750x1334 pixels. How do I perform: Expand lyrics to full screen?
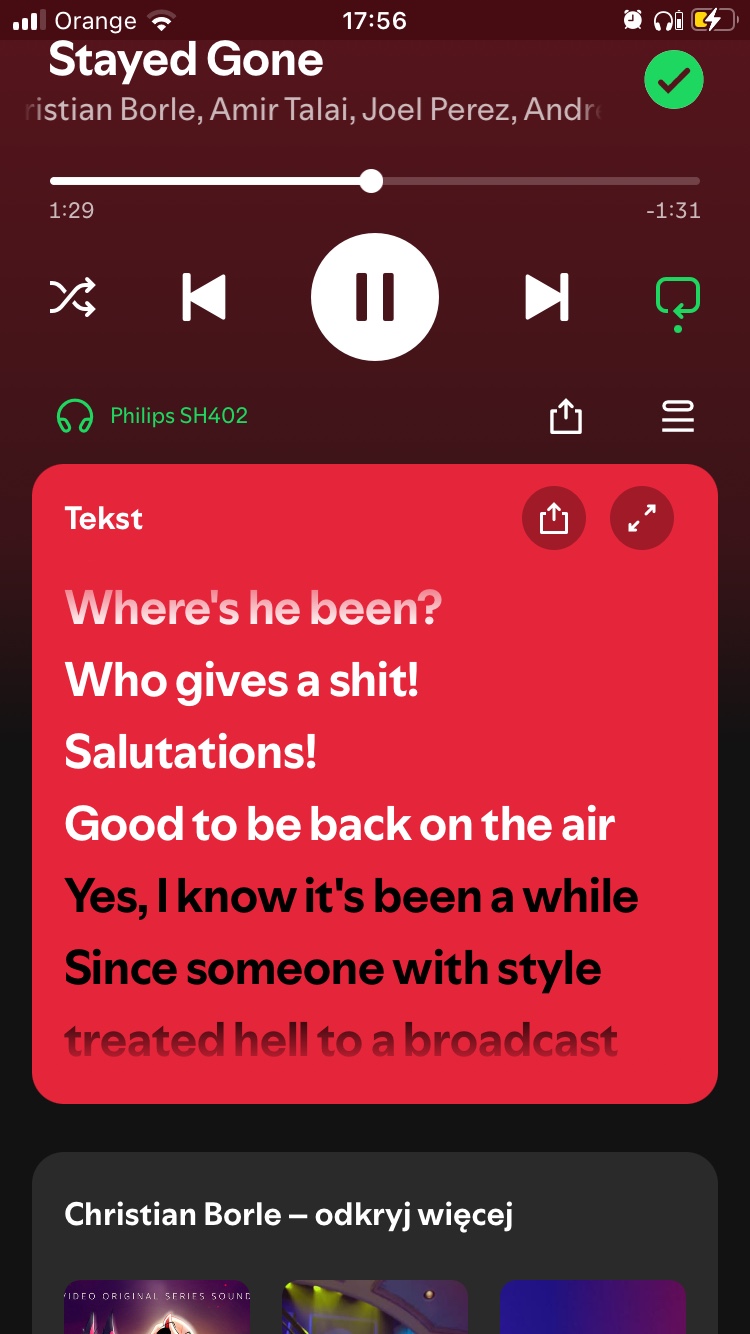642,518
